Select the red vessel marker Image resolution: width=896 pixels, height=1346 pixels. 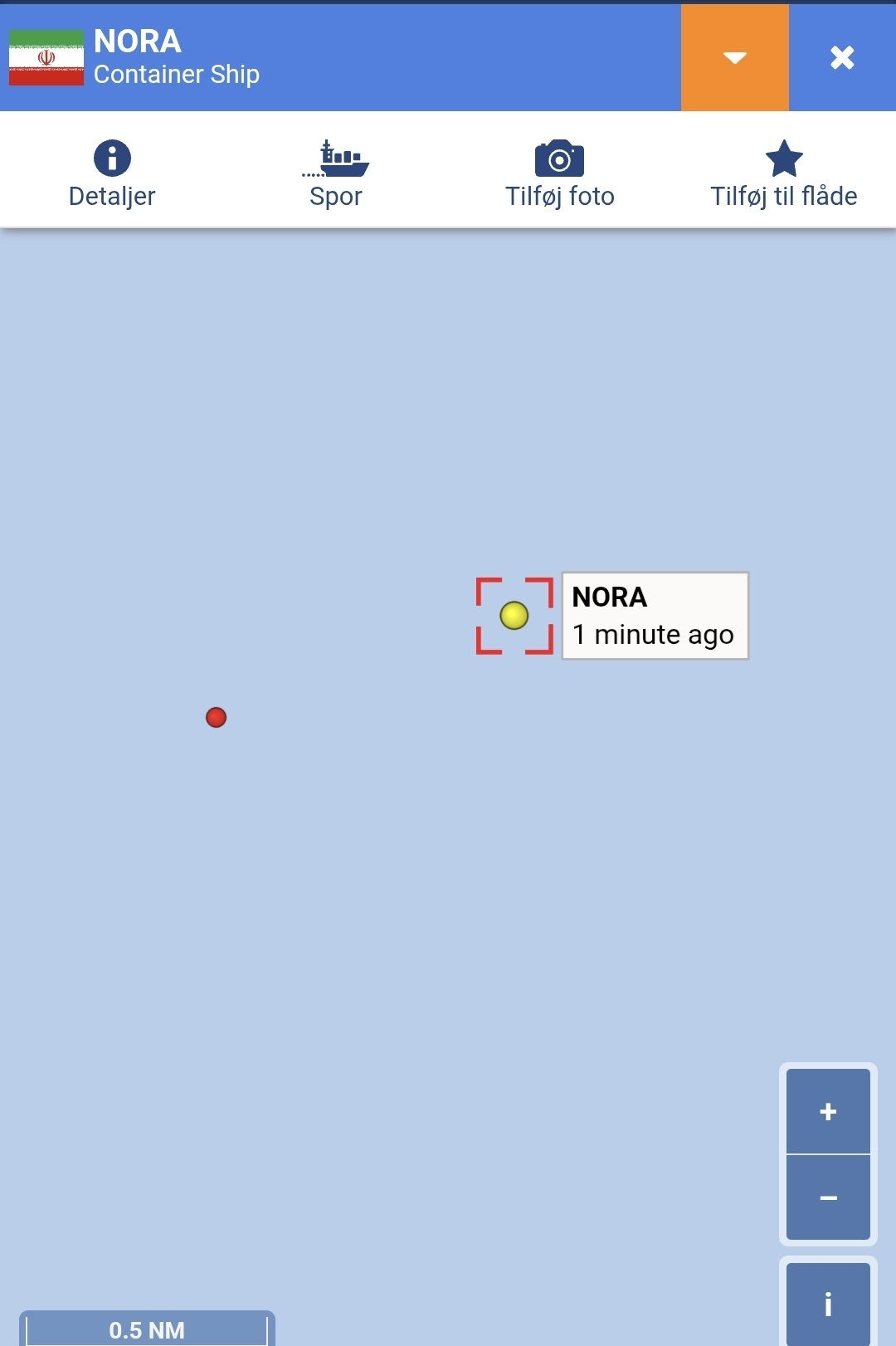[216, 717]
